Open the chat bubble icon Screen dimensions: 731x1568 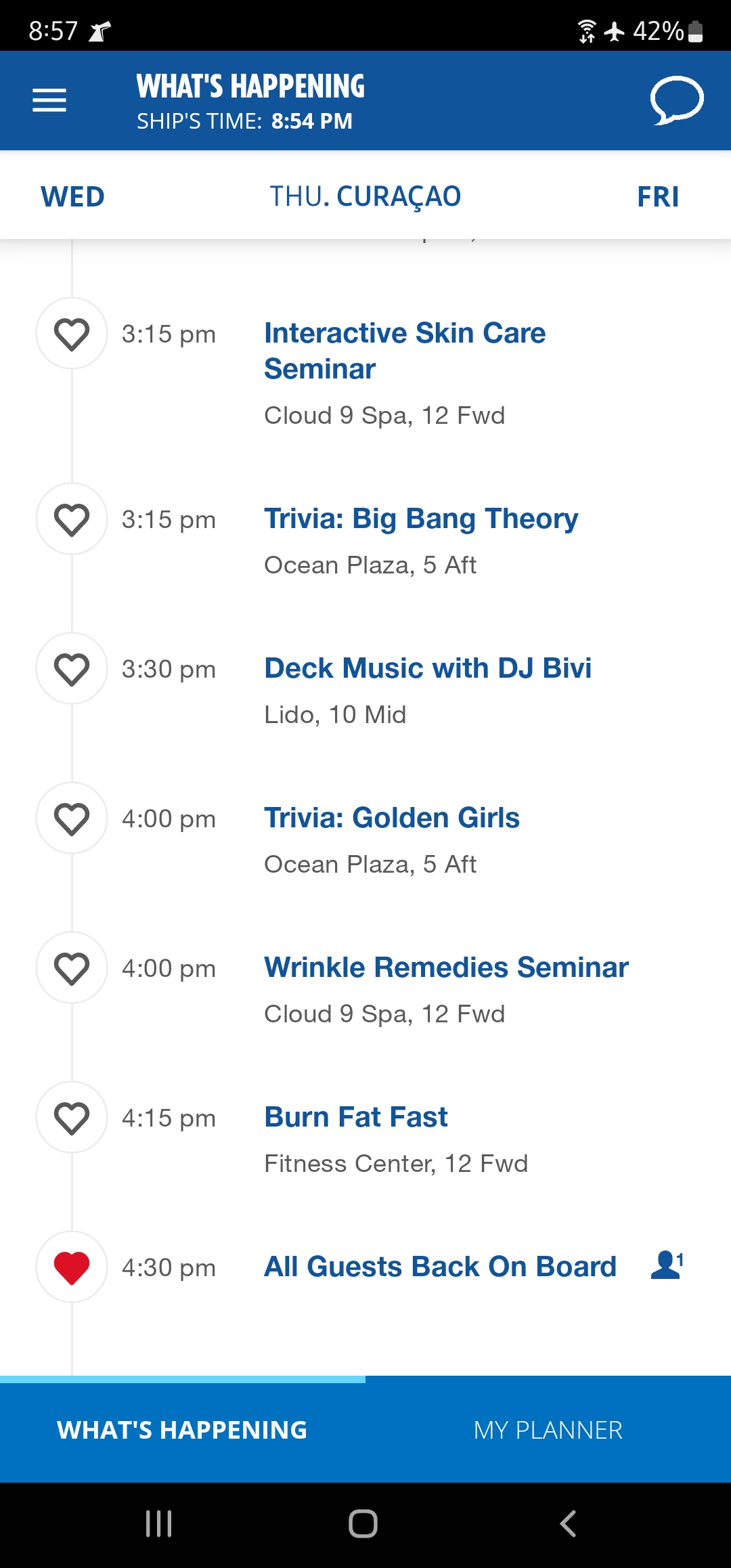(677, 100)
